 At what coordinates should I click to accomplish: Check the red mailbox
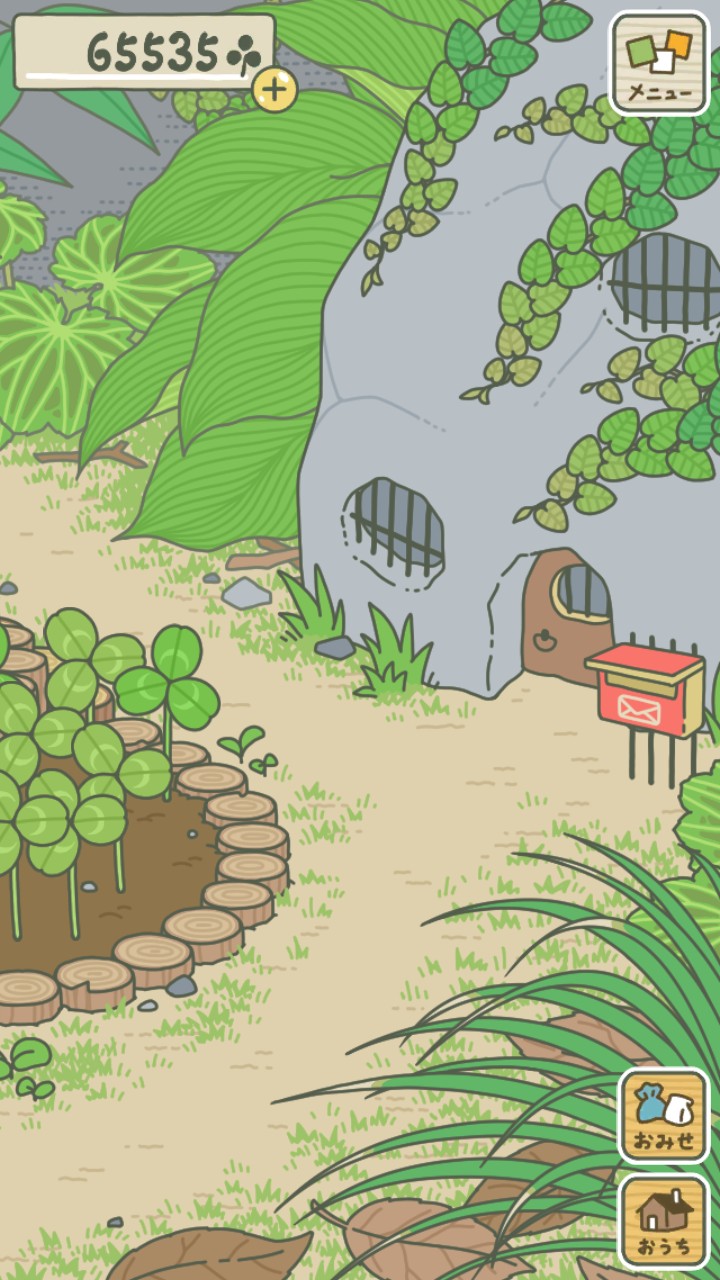(646, 691)
